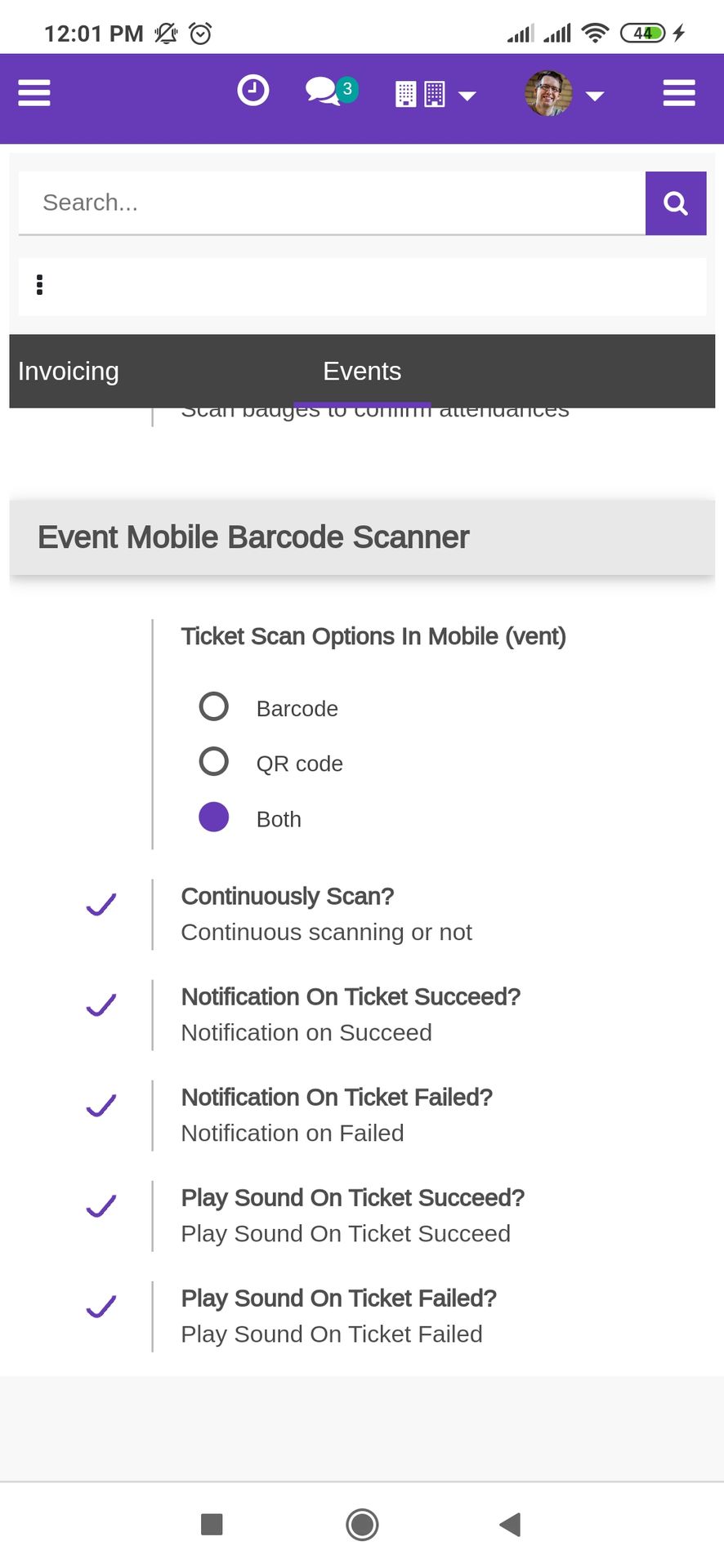The width and height of the screenshot is (724, 1568).
Task: Uncheck Play Sound On Ticket Failed
Action: (x=101, y=1307)
